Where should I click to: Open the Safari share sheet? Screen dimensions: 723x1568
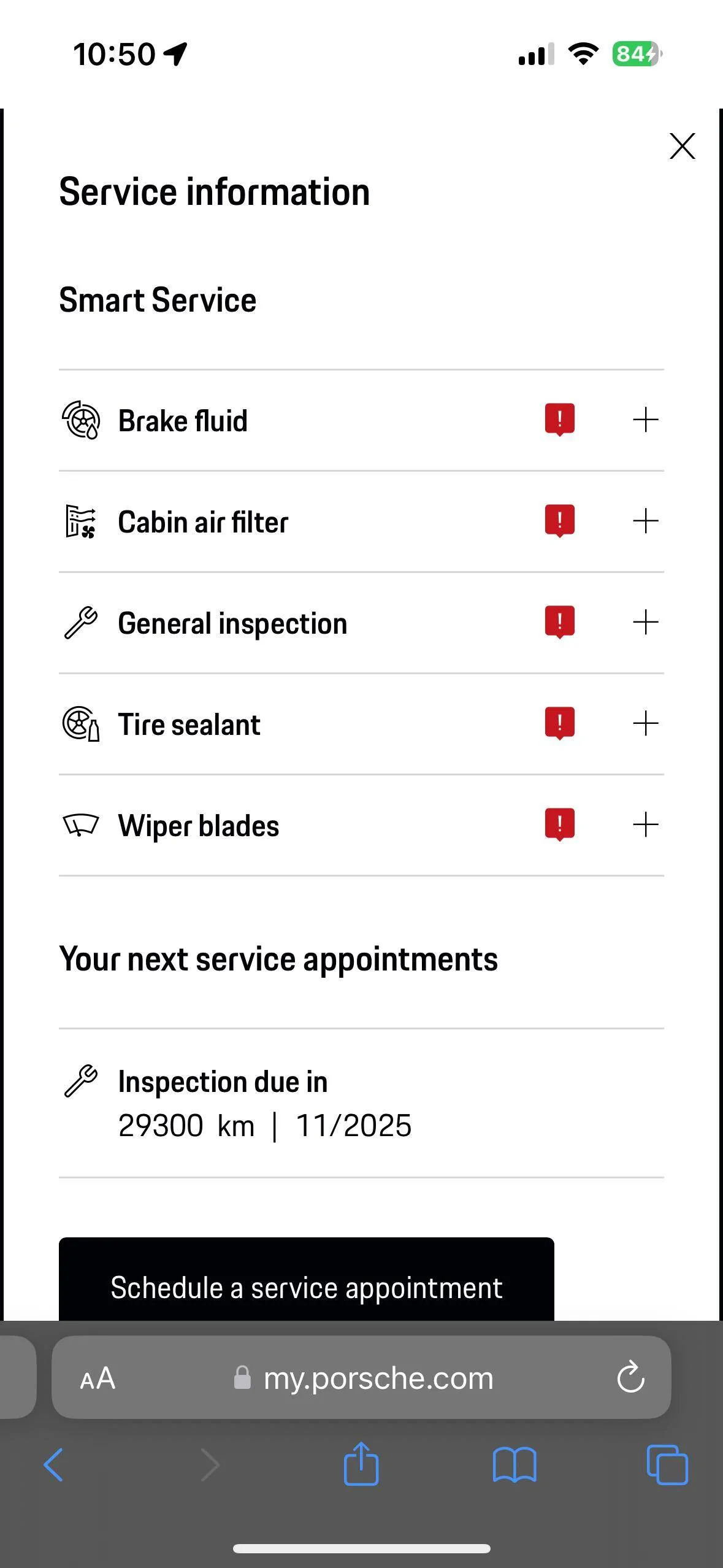tap(361, 1464)
